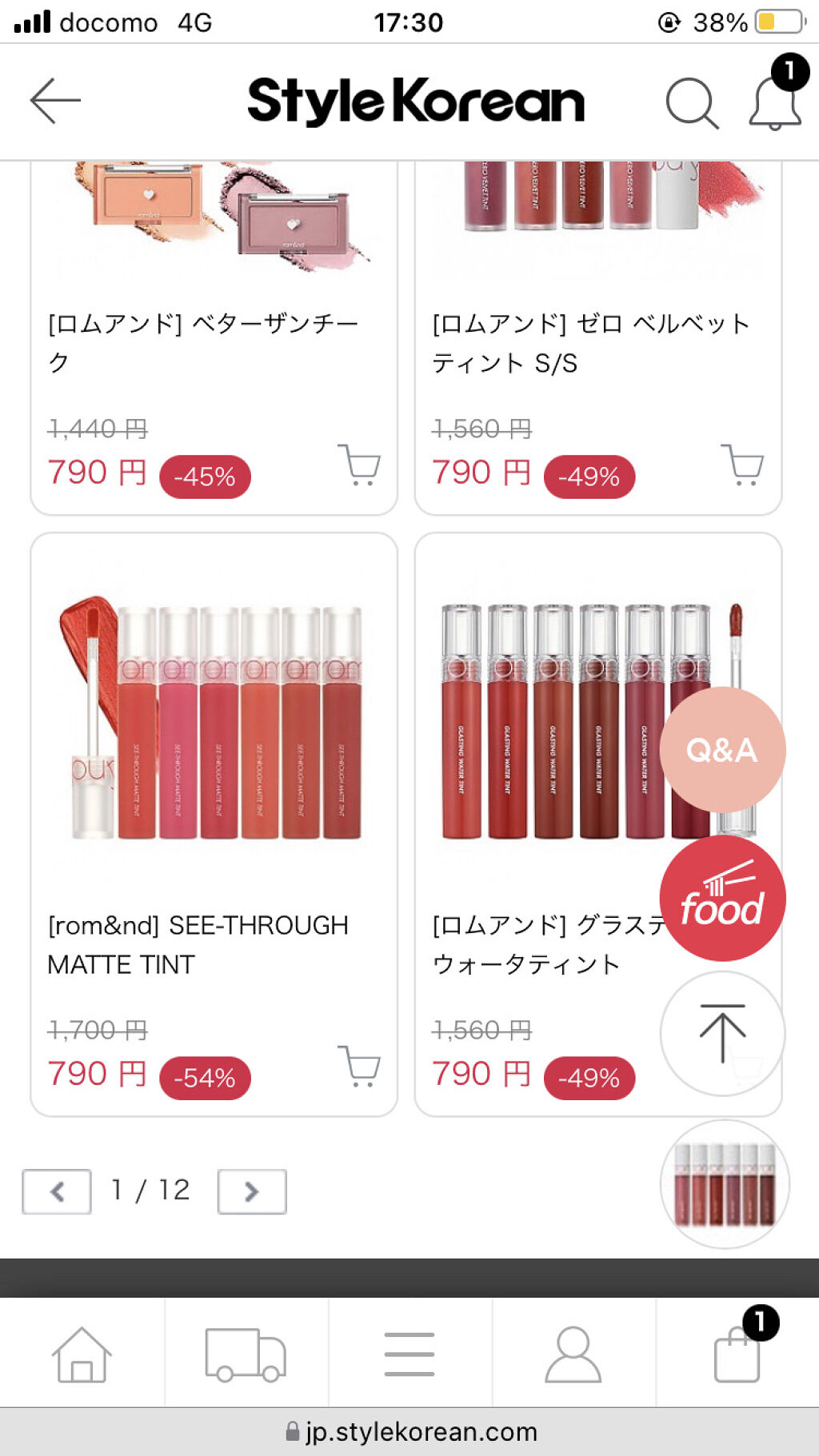Add SEE-THROUGH MATTE TINT to cart
The width and height of the screenshot is (819, 1456).
(x=359, y=1066)
